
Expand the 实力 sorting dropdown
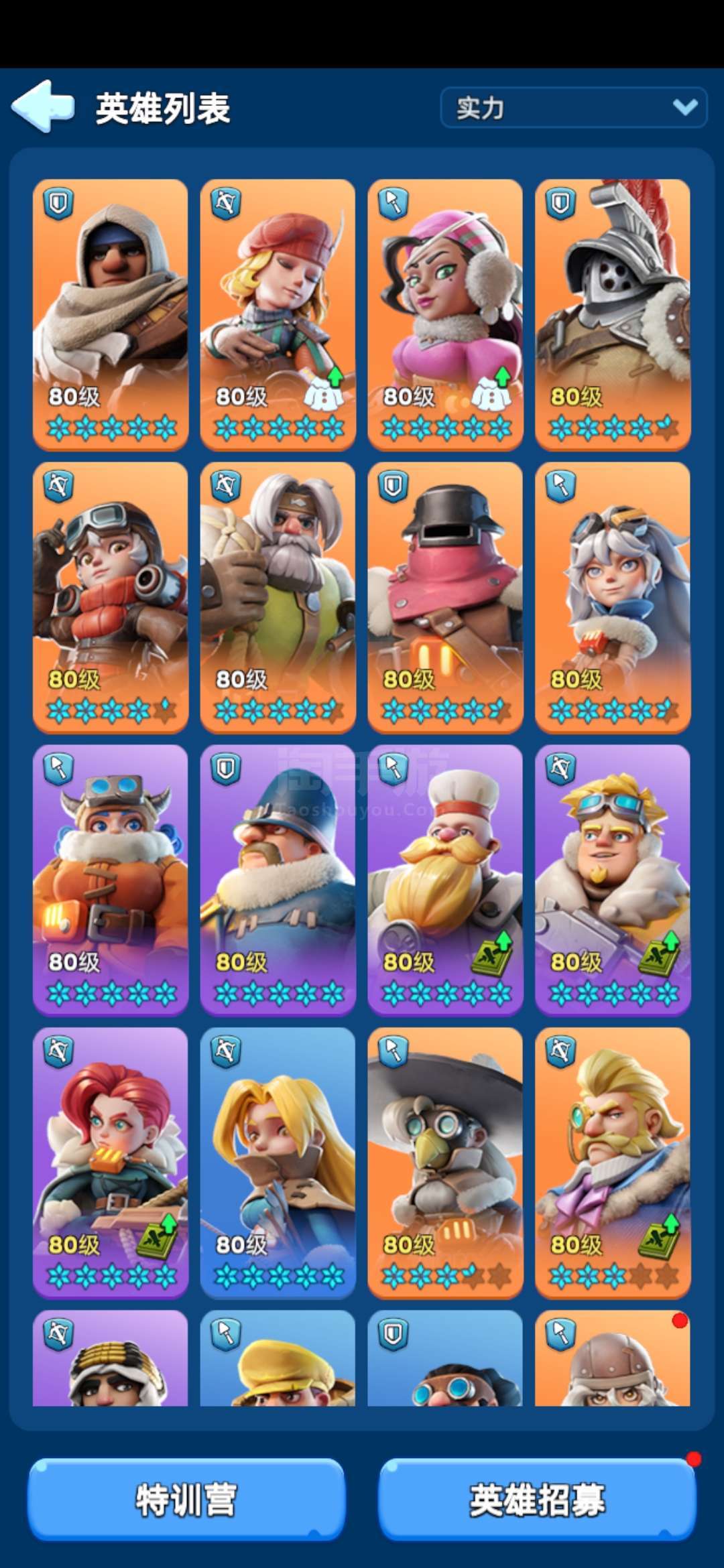pyautogui.click(x=573, y=107)
